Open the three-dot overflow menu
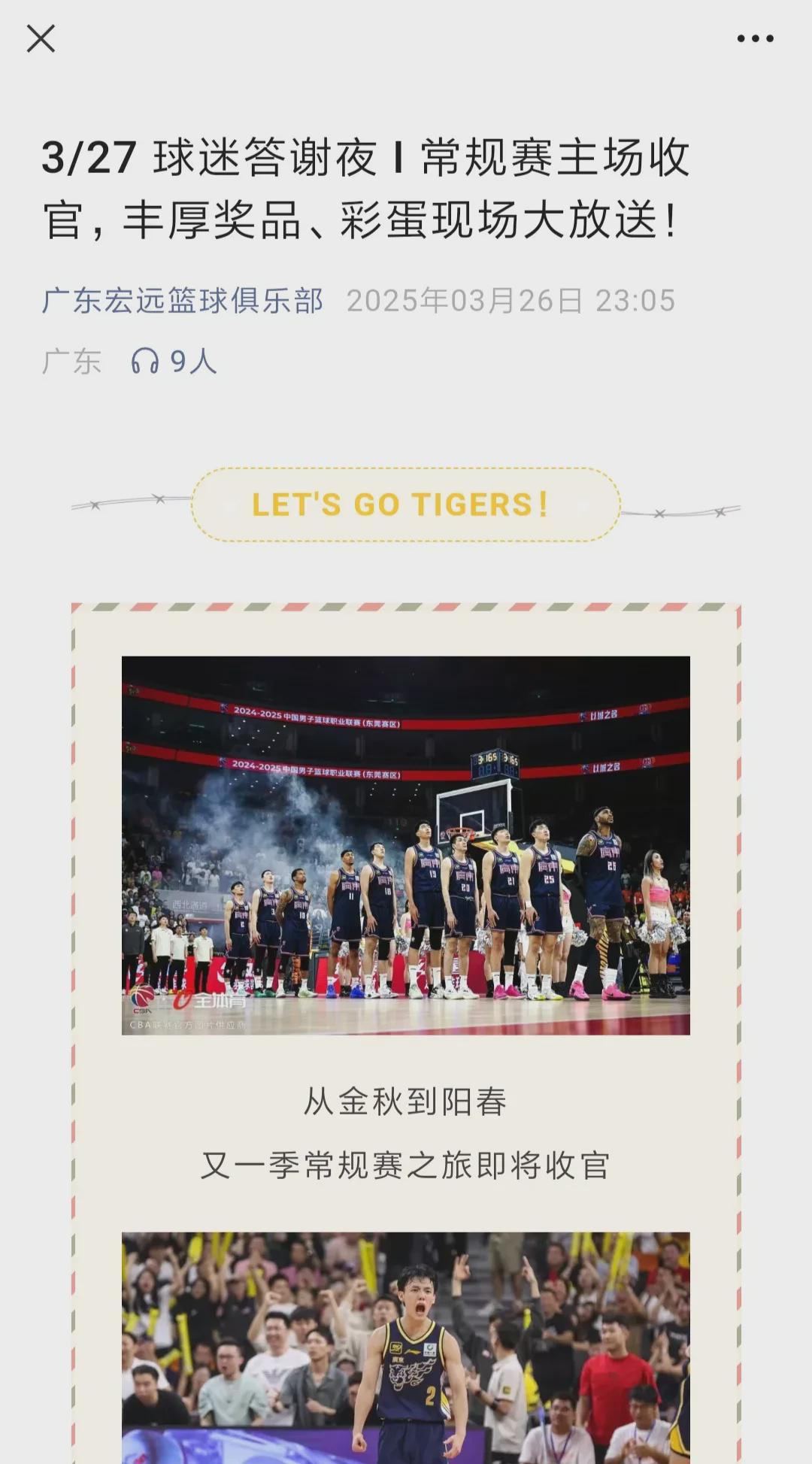This screenshot has height=1464, width=812. coord(755,38)
